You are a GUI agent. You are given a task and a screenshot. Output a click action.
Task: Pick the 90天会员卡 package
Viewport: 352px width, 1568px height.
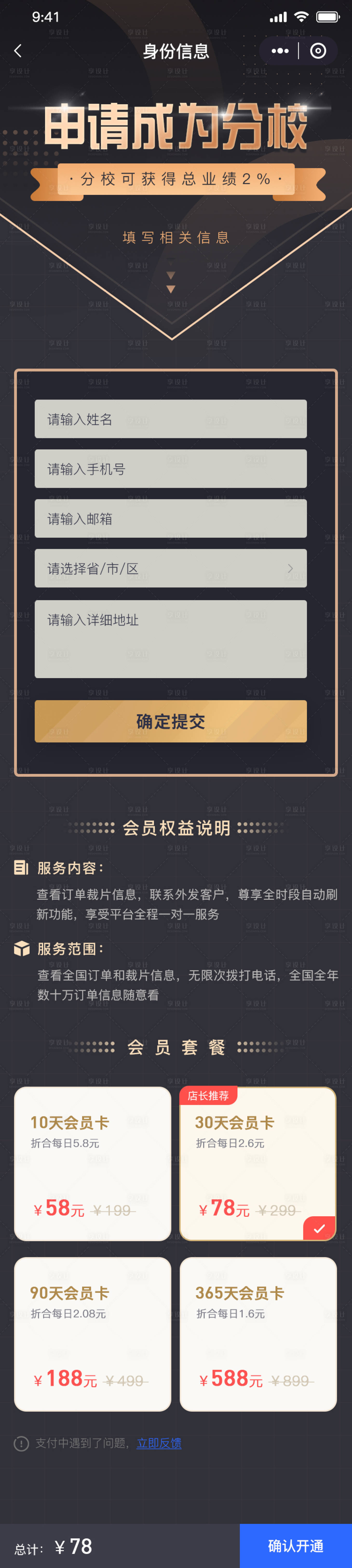click(x=92, y=1334)
